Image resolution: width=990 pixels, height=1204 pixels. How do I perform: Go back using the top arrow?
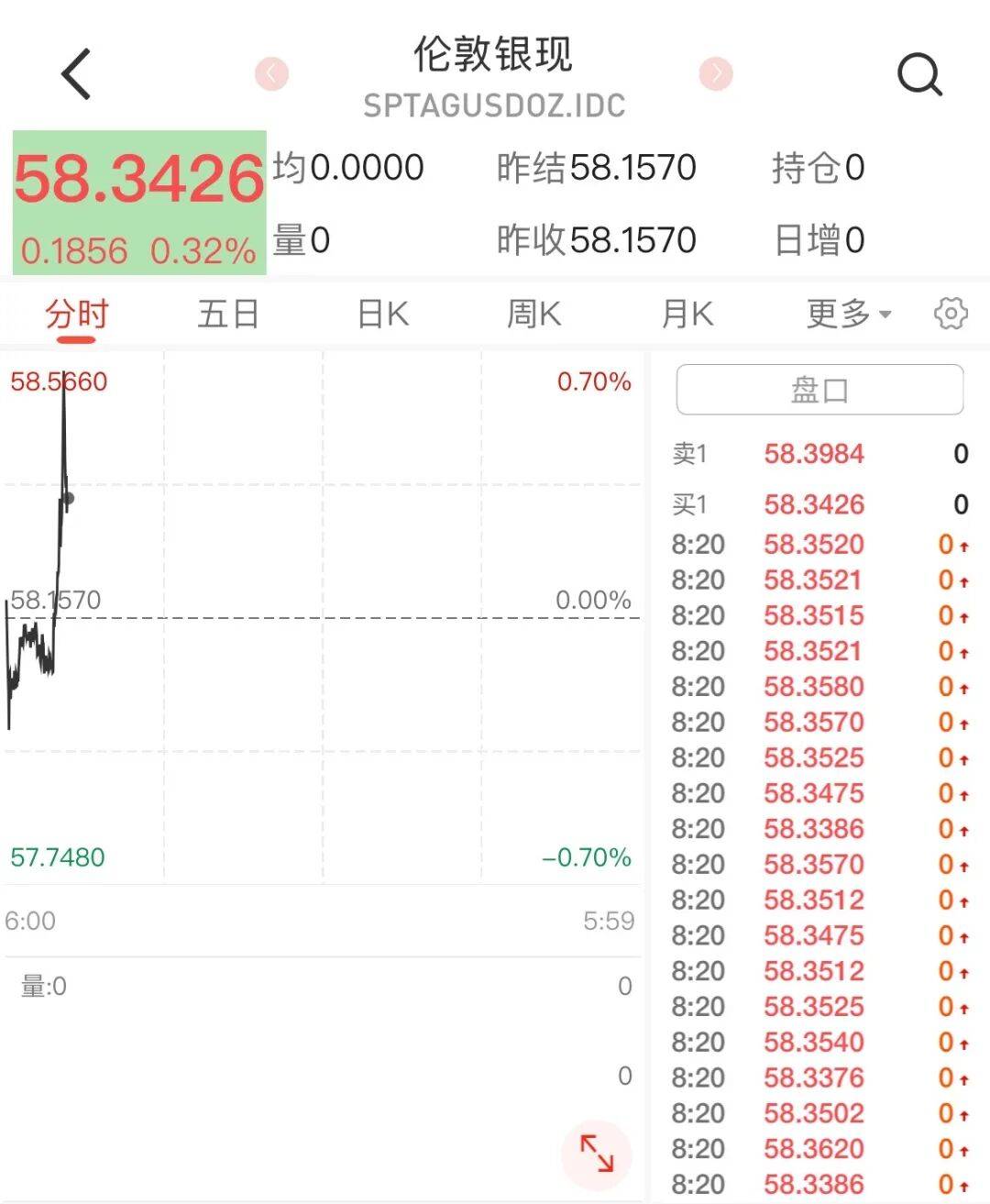pos(76,73)
